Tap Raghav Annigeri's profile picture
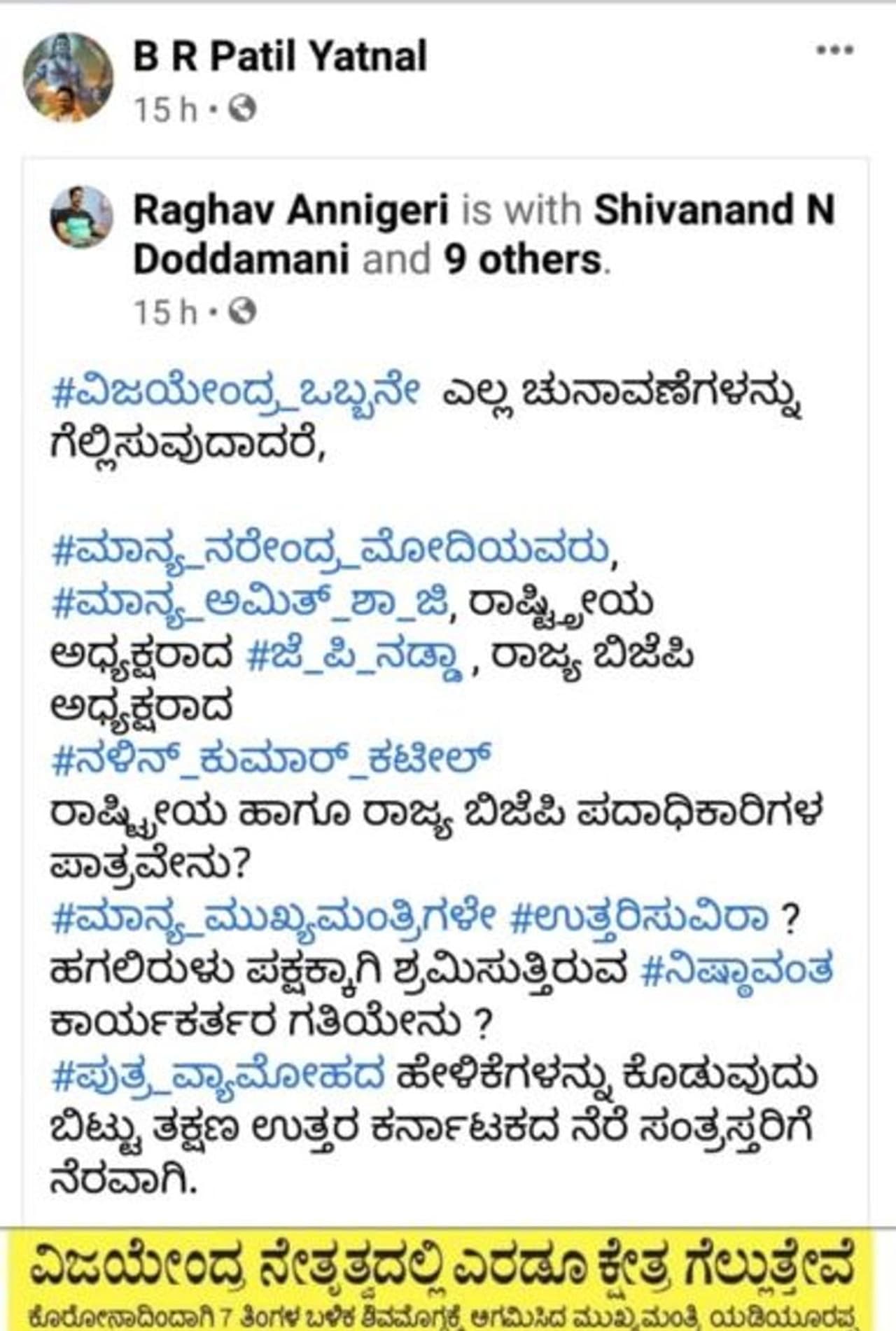This screenshot has height=1331, width=896. click(x=81, y=216)
